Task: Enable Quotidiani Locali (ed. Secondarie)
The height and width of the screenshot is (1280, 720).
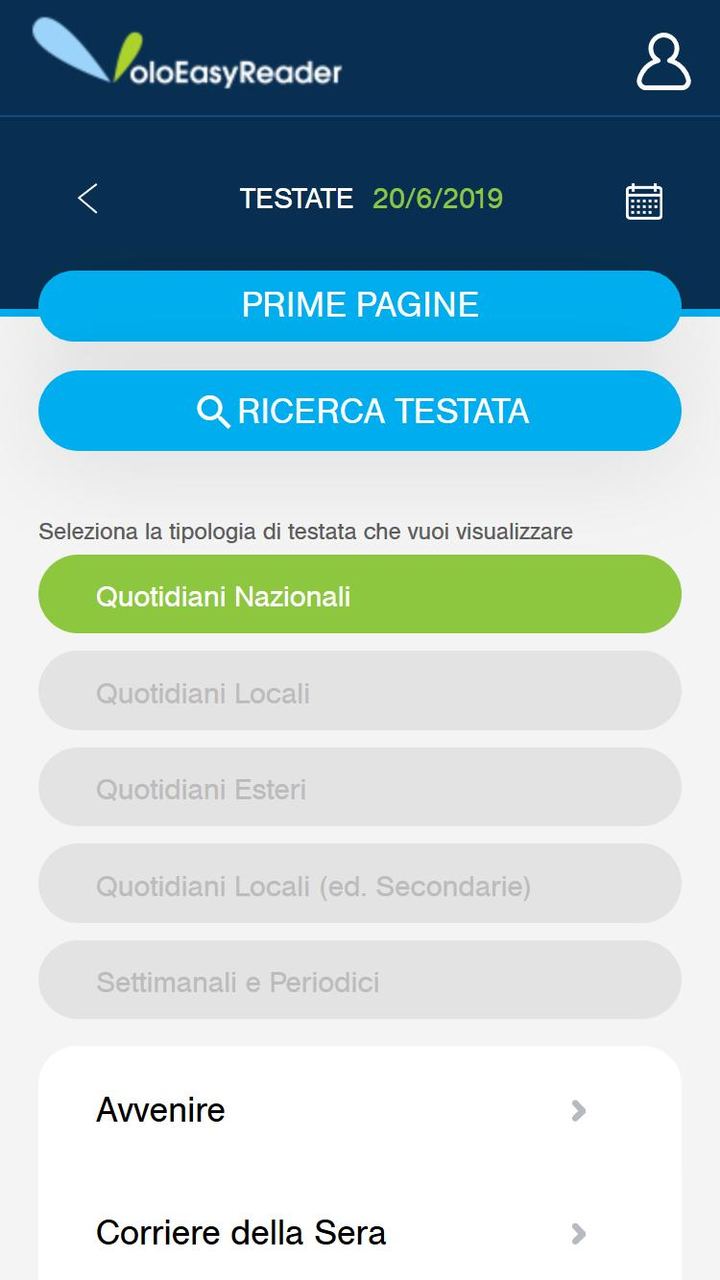Action: pyautogui.click(x=359, y=883)
